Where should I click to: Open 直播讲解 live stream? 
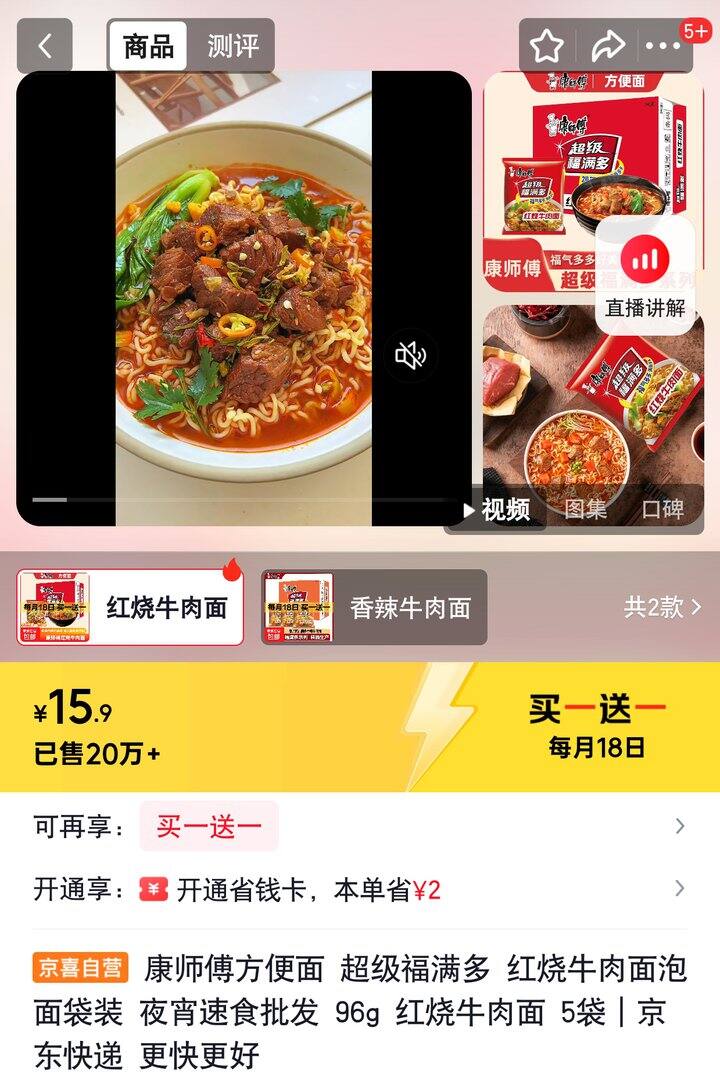pos(645,272)
